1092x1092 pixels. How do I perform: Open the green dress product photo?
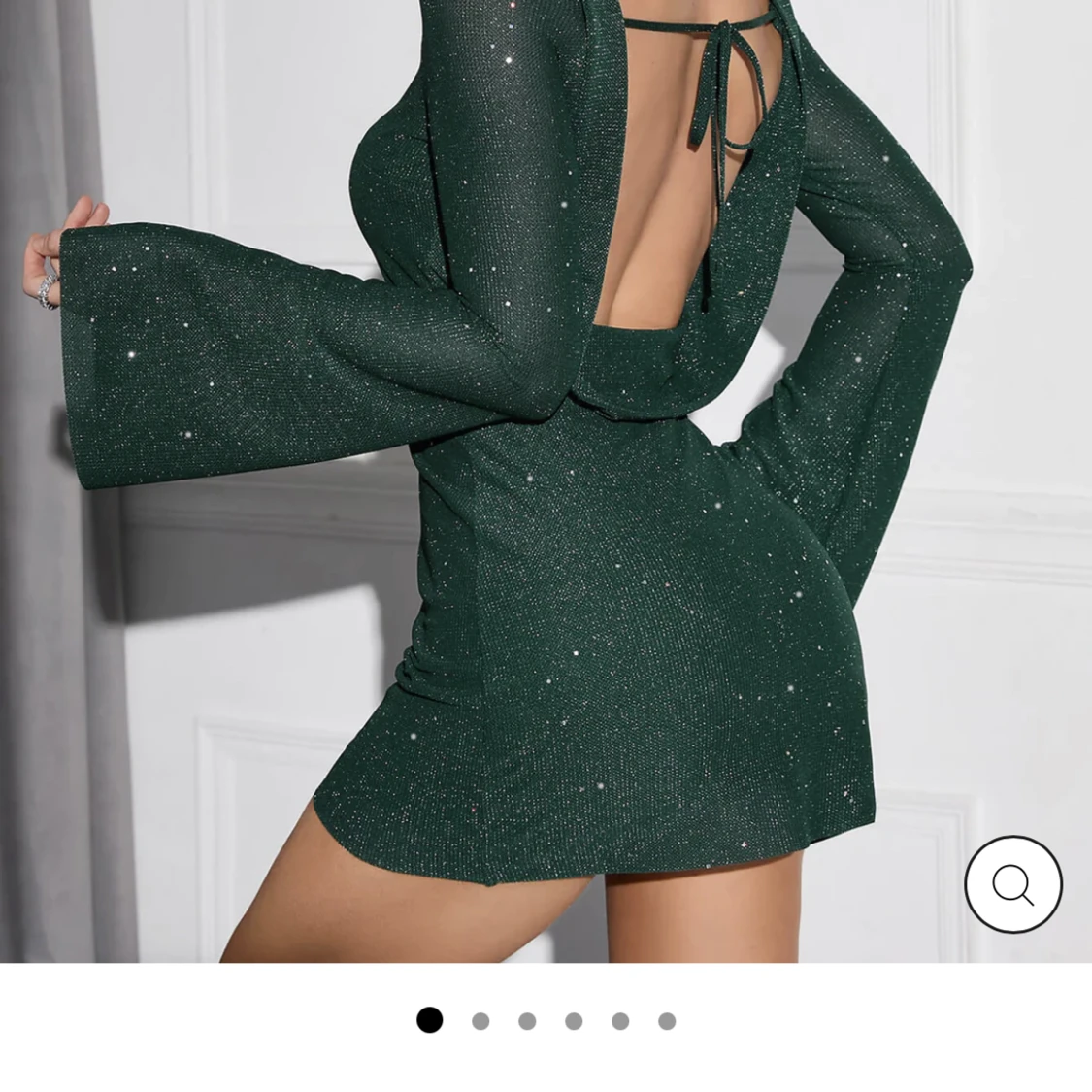coord(544,485)
